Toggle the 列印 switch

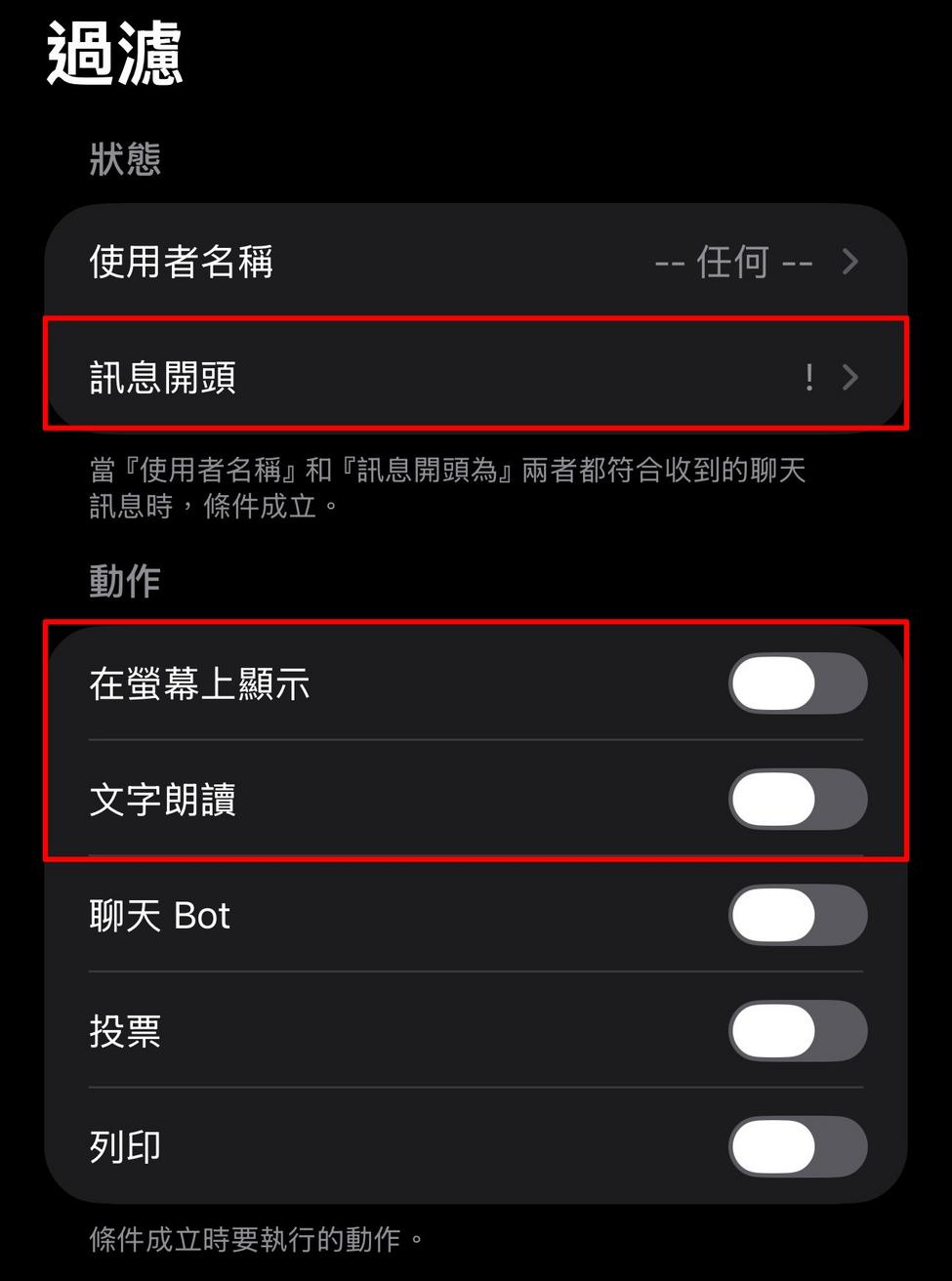click(x=797, y=1146)
